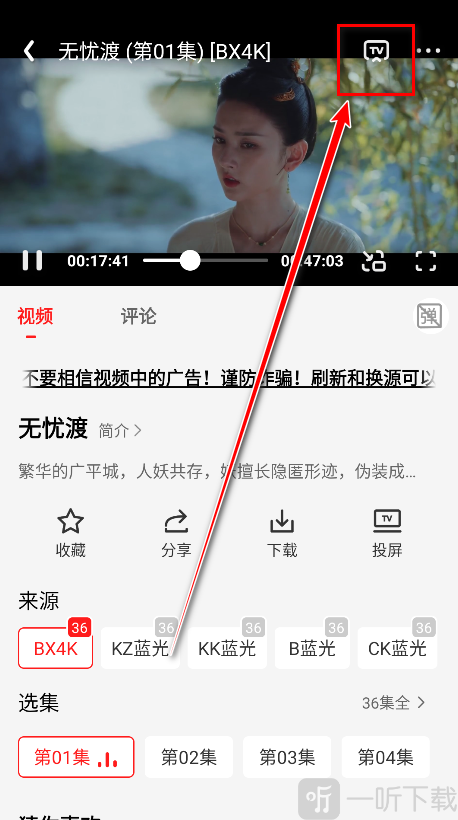
Task: Open the three-dot overflow menu
Action: (x=429, y=51)
